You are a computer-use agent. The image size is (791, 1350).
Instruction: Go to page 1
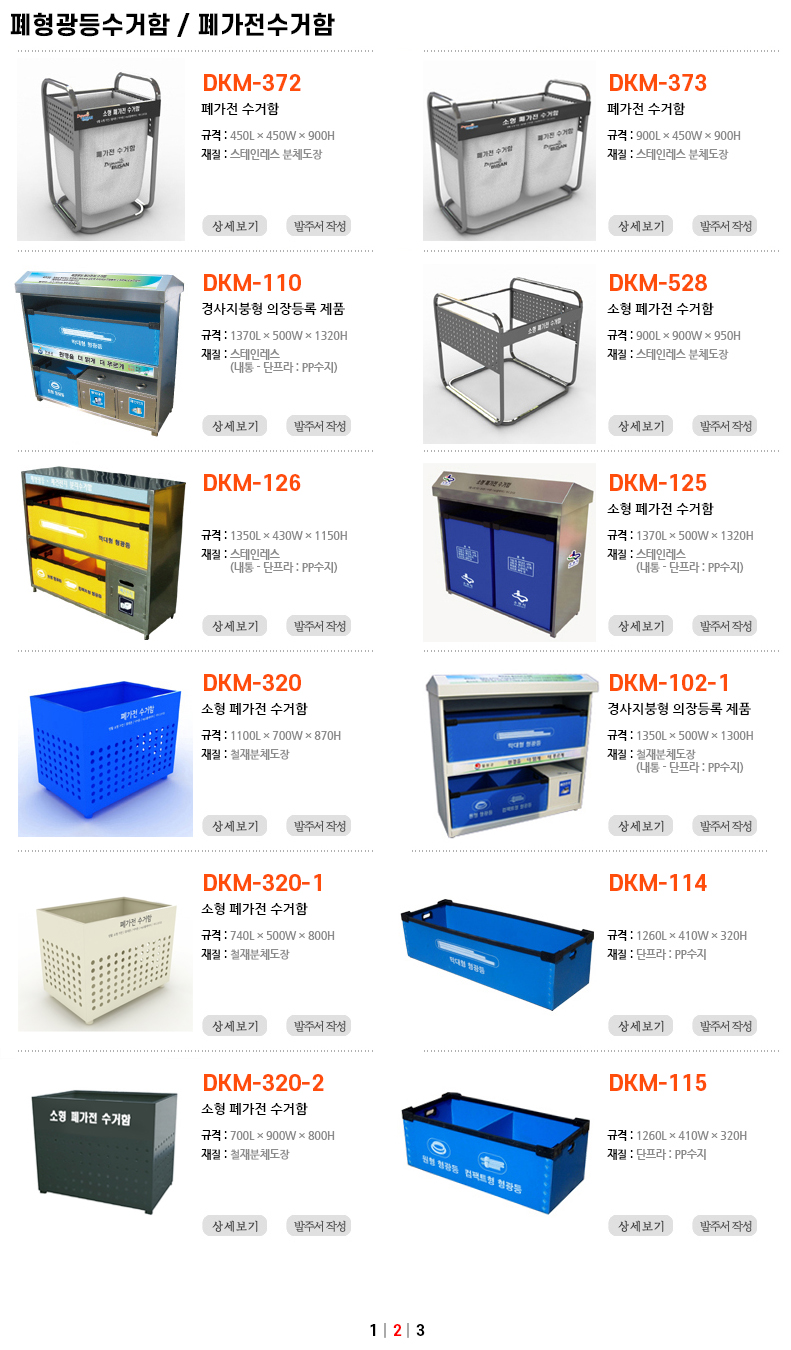[x=373, y=1330]
